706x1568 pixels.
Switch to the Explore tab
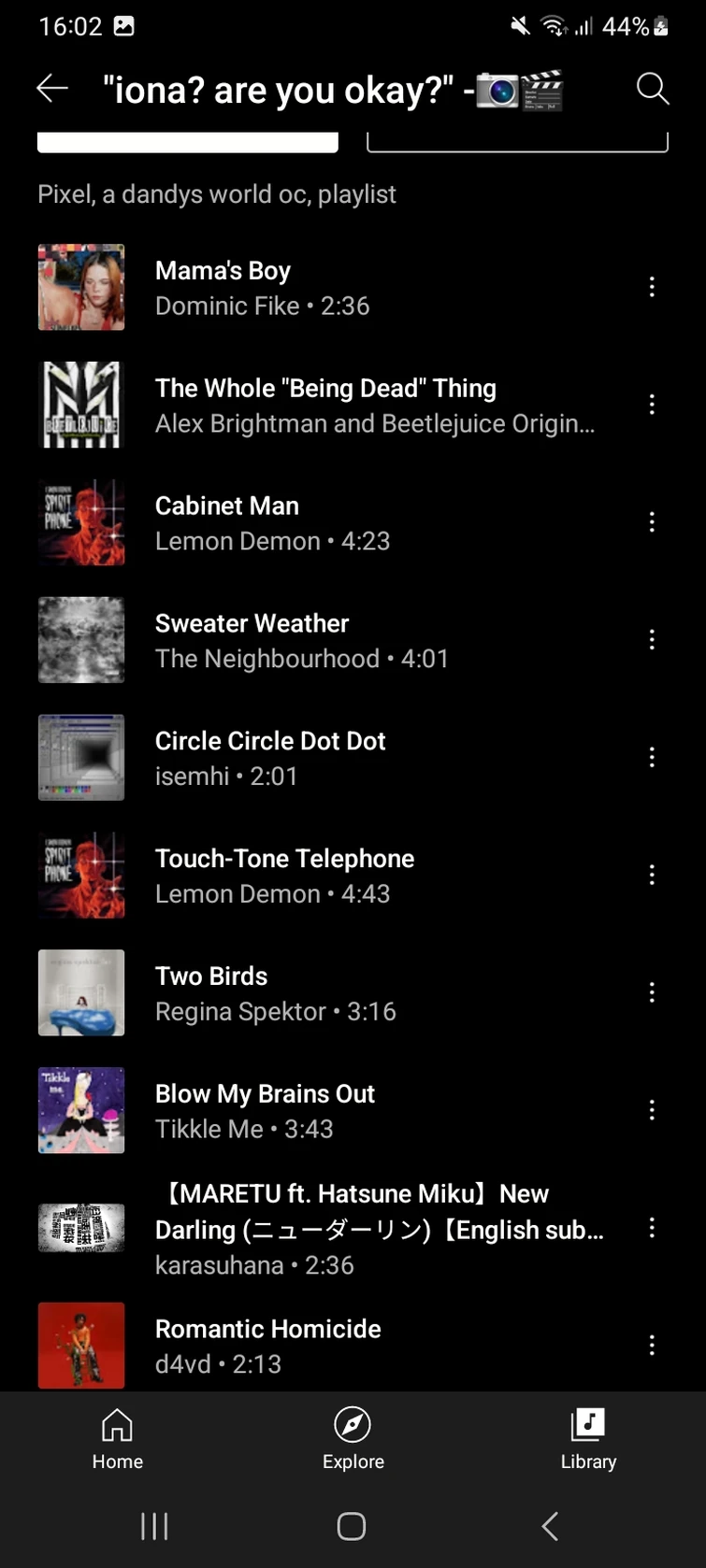pyautogui.click(x=353, y=1439)
